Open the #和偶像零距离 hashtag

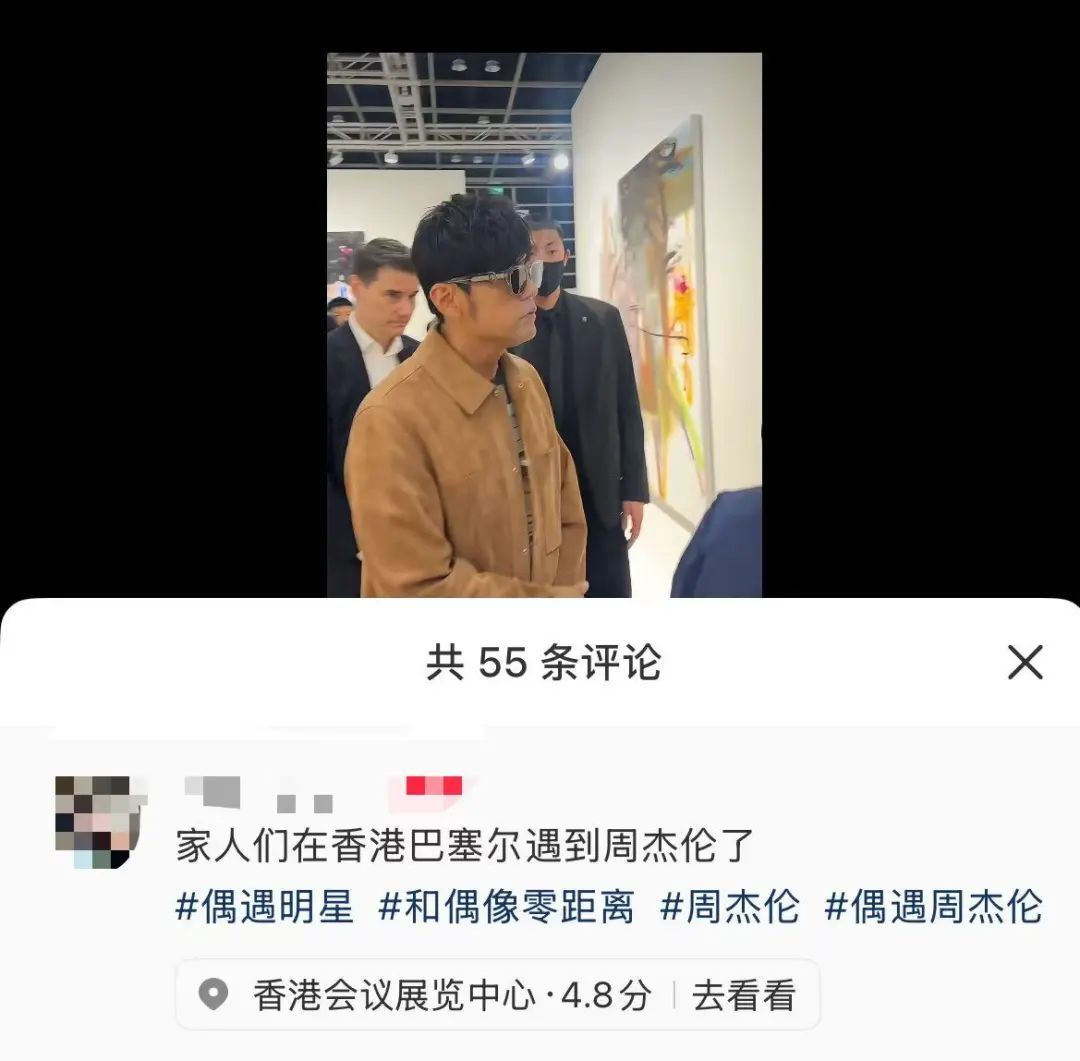[x=506, y=906]
